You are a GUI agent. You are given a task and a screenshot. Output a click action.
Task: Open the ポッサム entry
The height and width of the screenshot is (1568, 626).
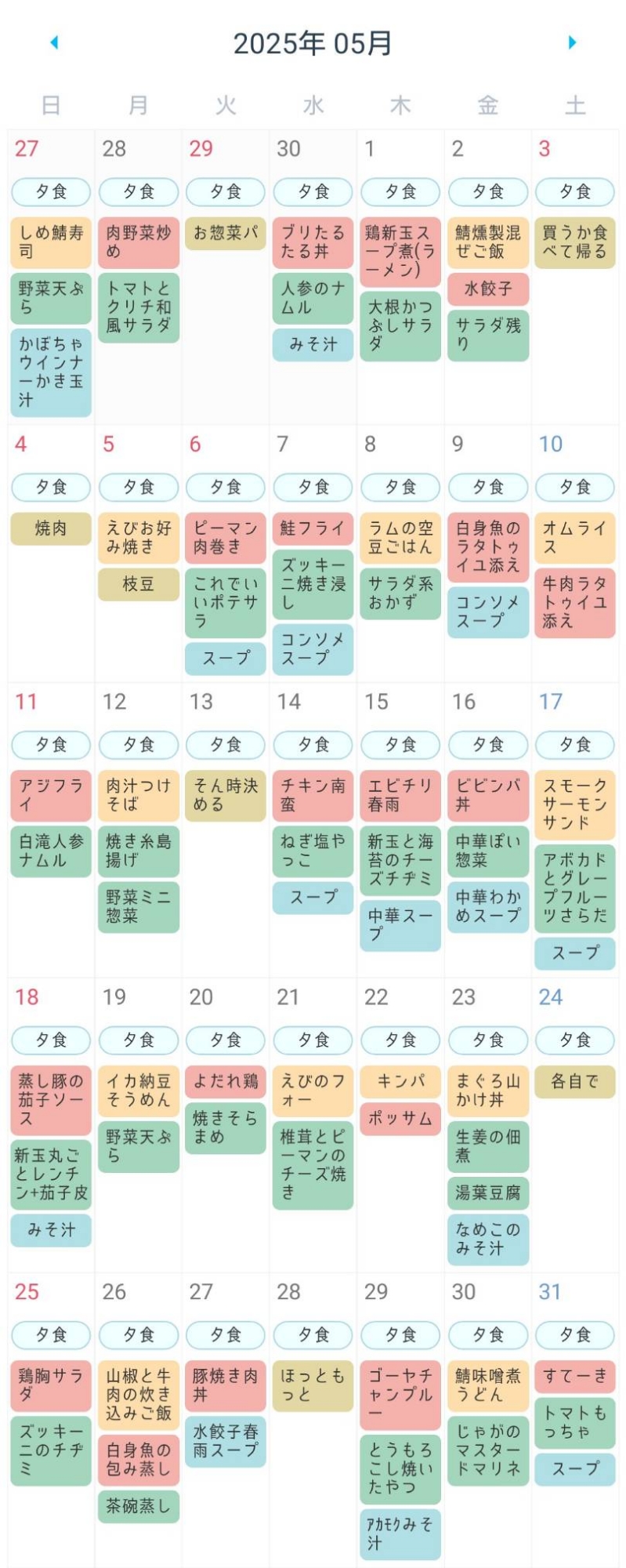[x=400, y=1119]
